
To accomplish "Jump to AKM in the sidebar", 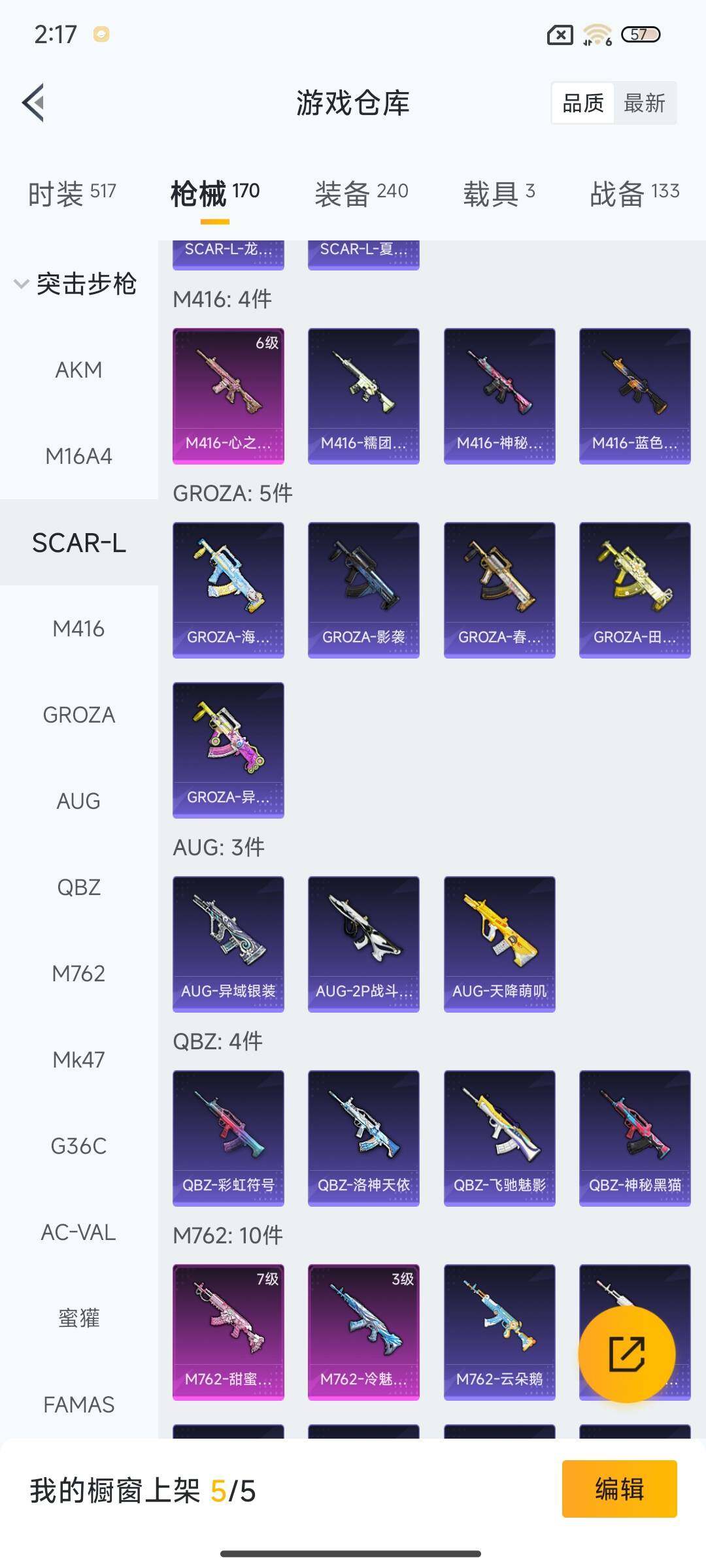I will [x=78, y=370].
